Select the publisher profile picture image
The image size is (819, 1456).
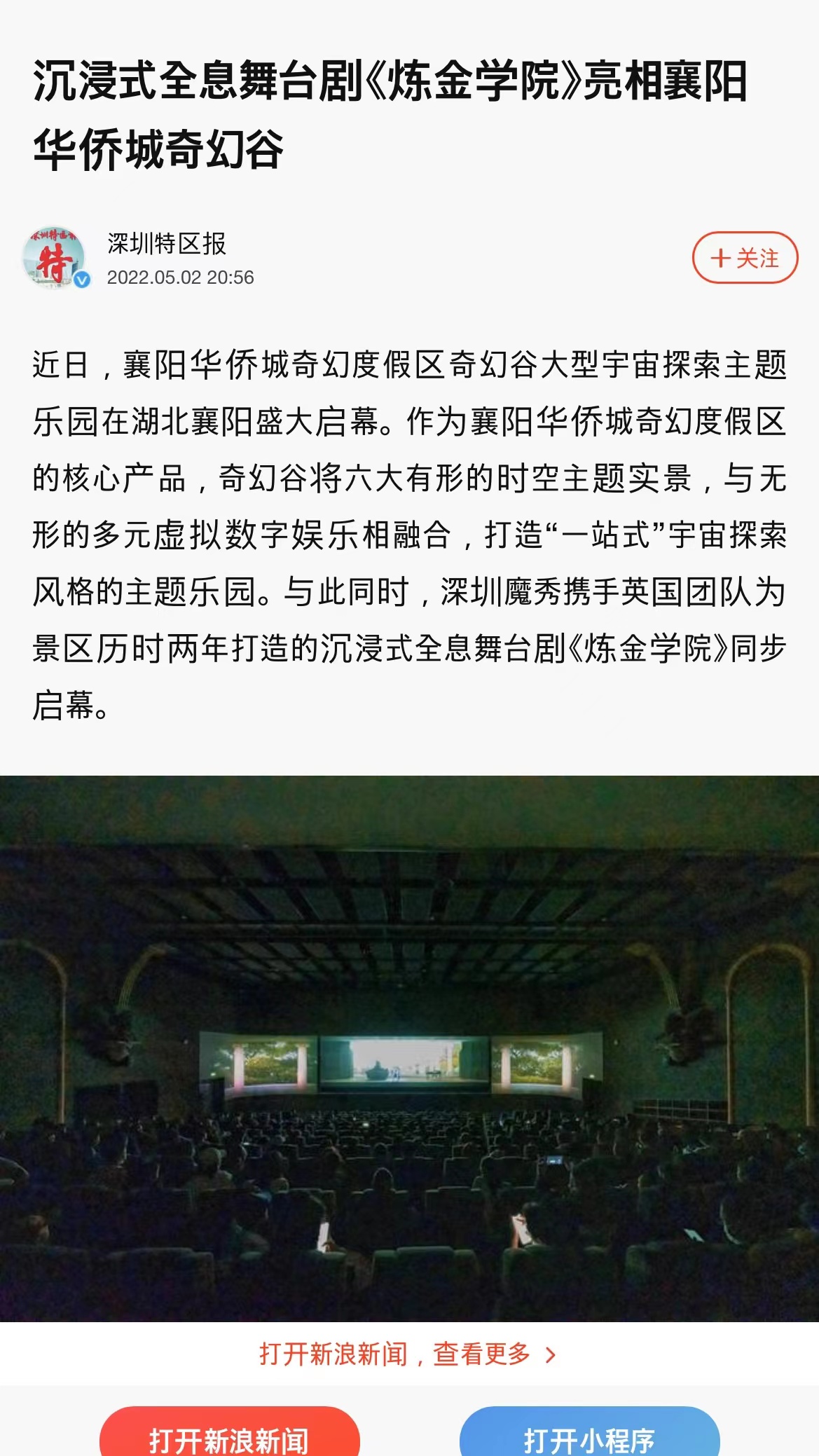53,257
